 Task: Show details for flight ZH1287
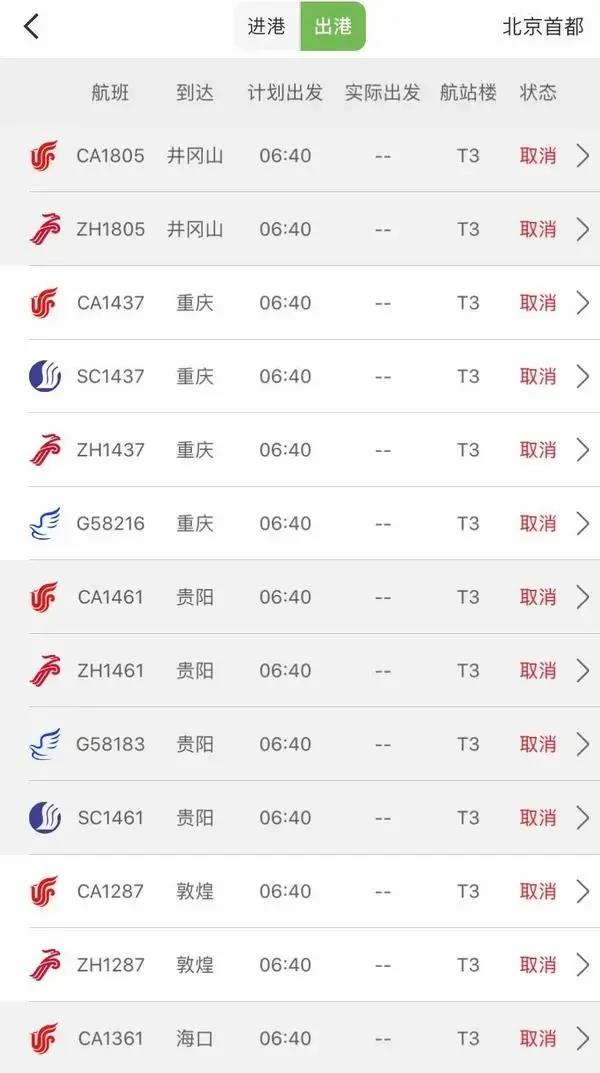(x=300, y=965)
